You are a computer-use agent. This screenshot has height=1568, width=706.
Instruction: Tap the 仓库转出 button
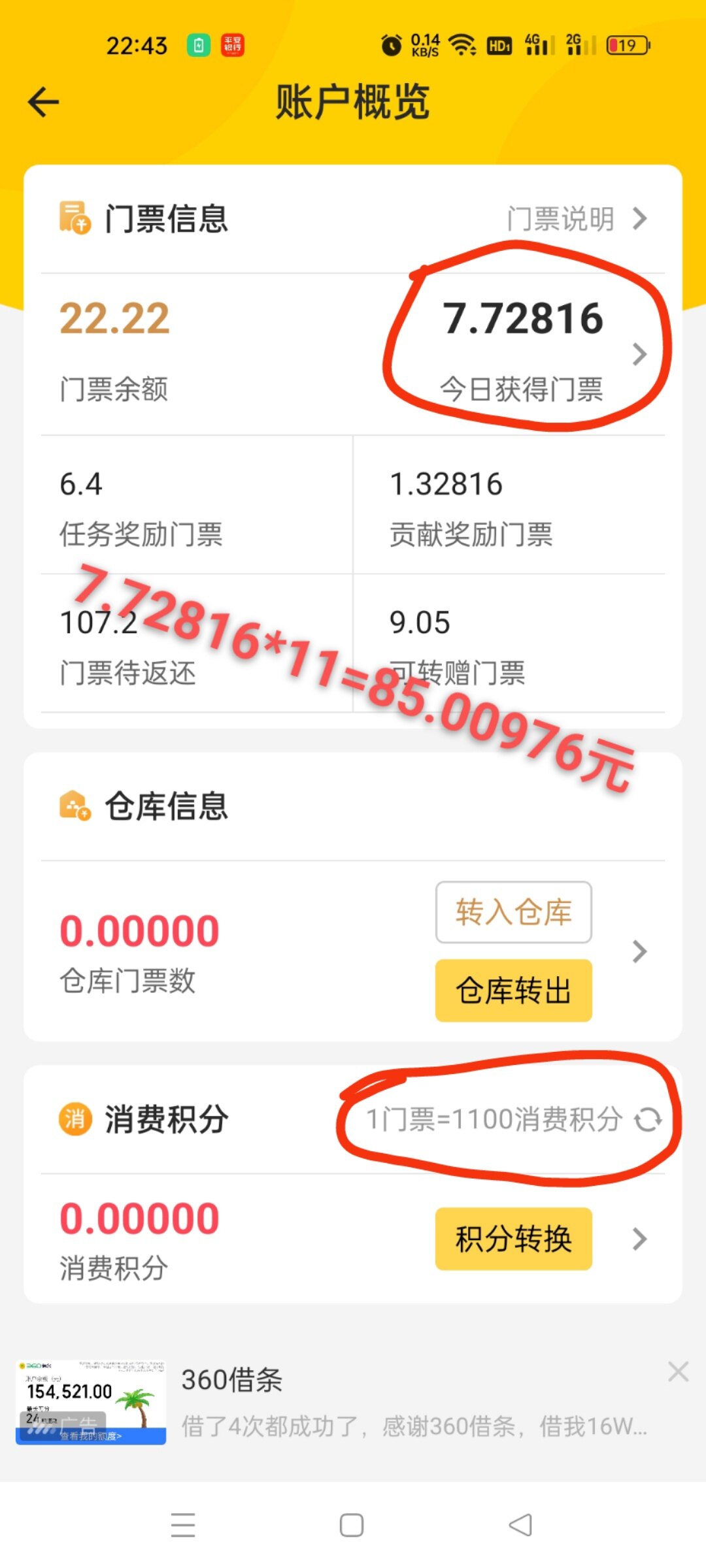point(513,990)
